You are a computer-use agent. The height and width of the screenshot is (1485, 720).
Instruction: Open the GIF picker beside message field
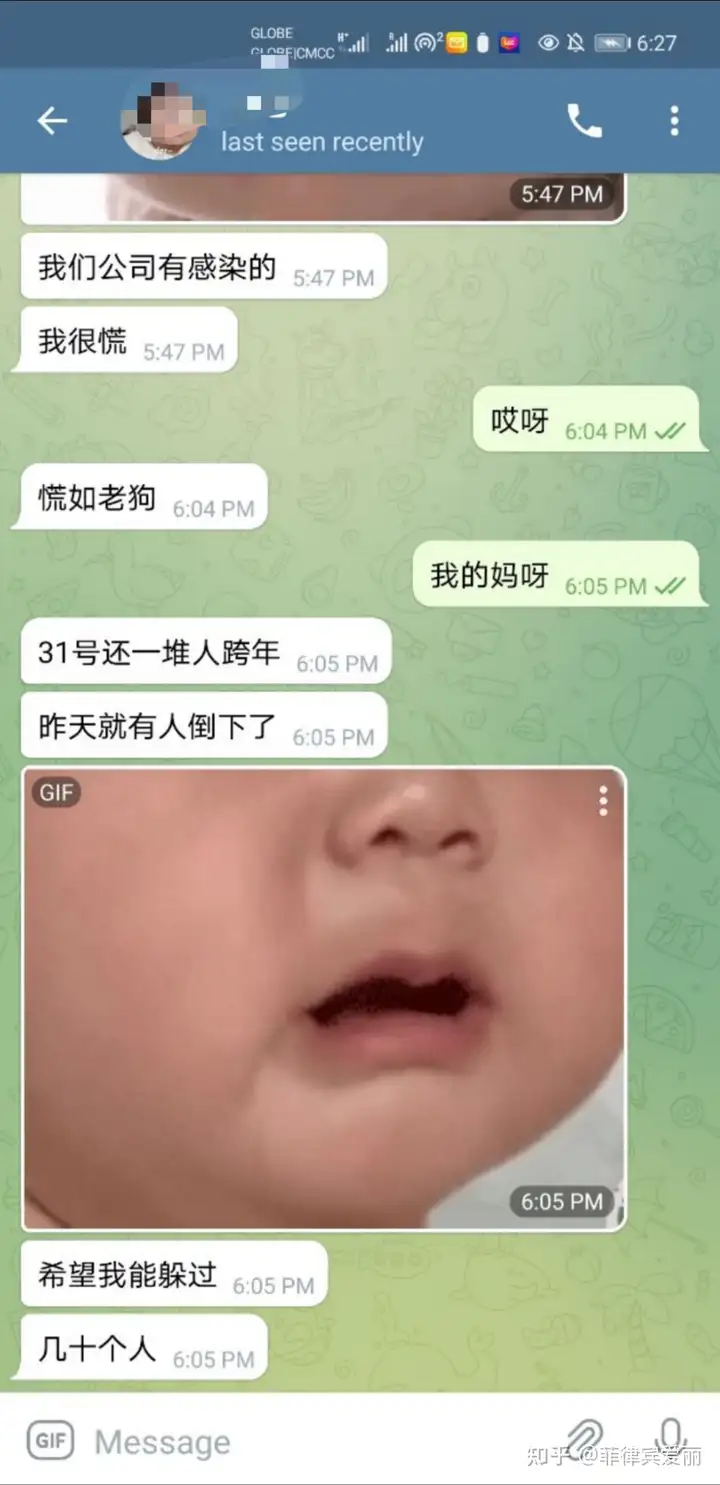[50, 1441]
